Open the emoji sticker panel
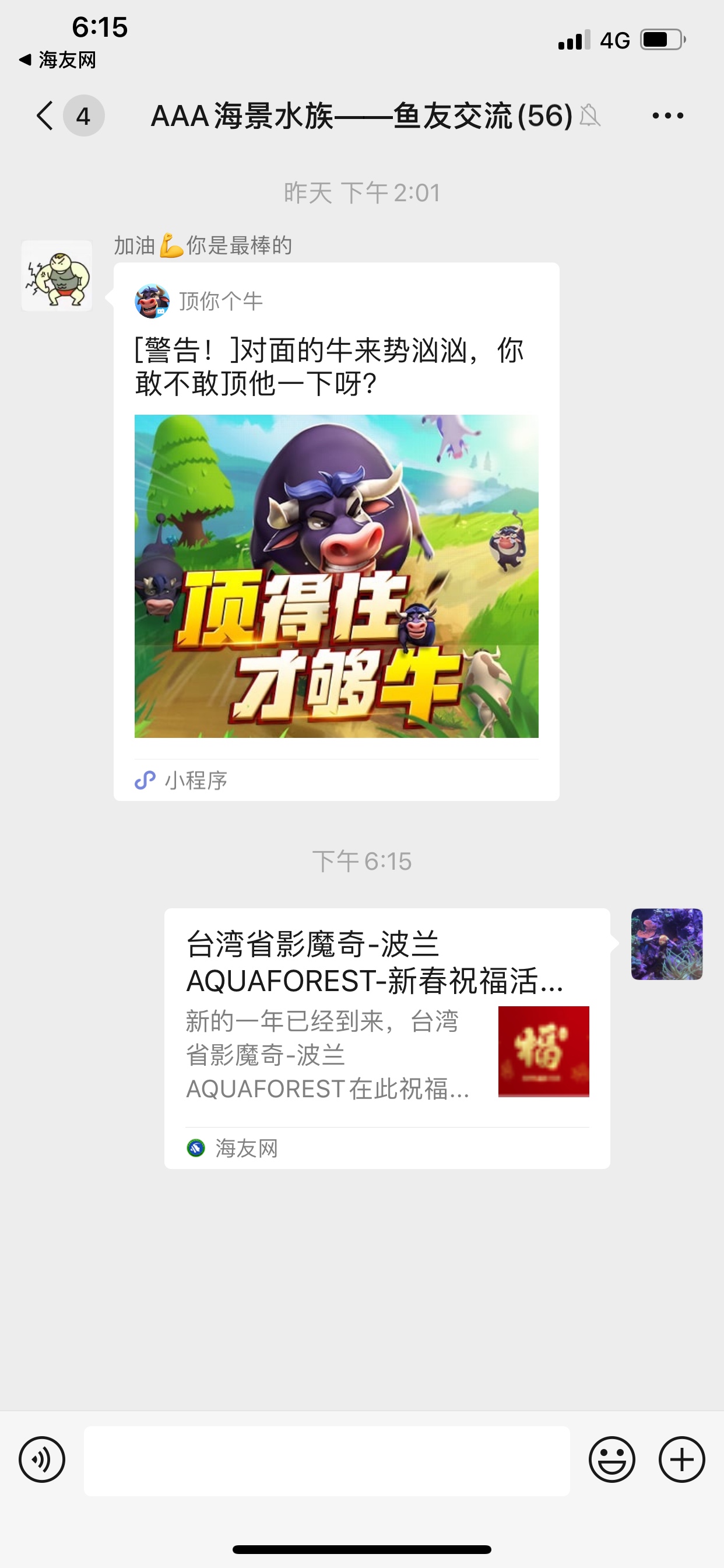The image size is (724, 1568). (611, 1459)
